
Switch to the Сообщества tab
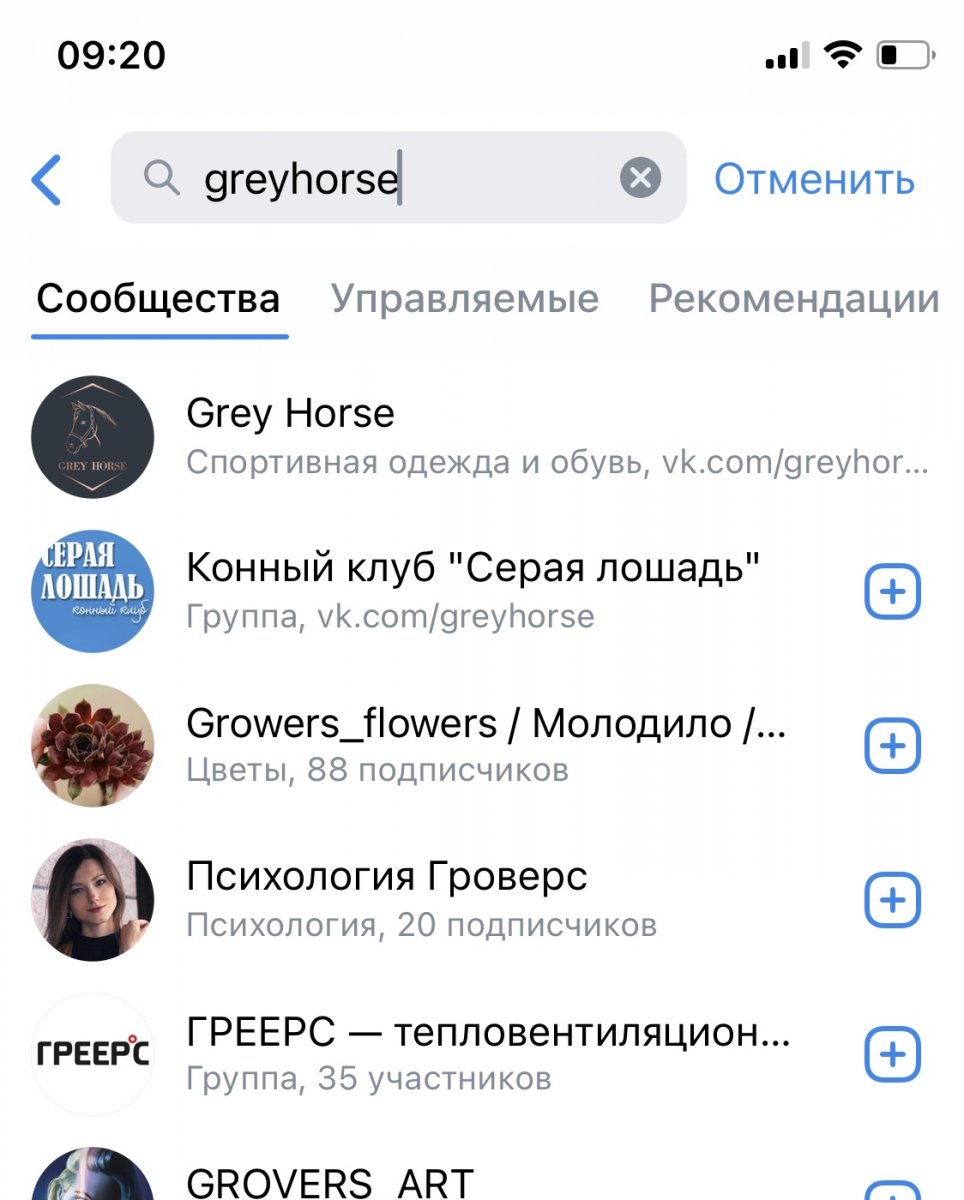point(158,299)
